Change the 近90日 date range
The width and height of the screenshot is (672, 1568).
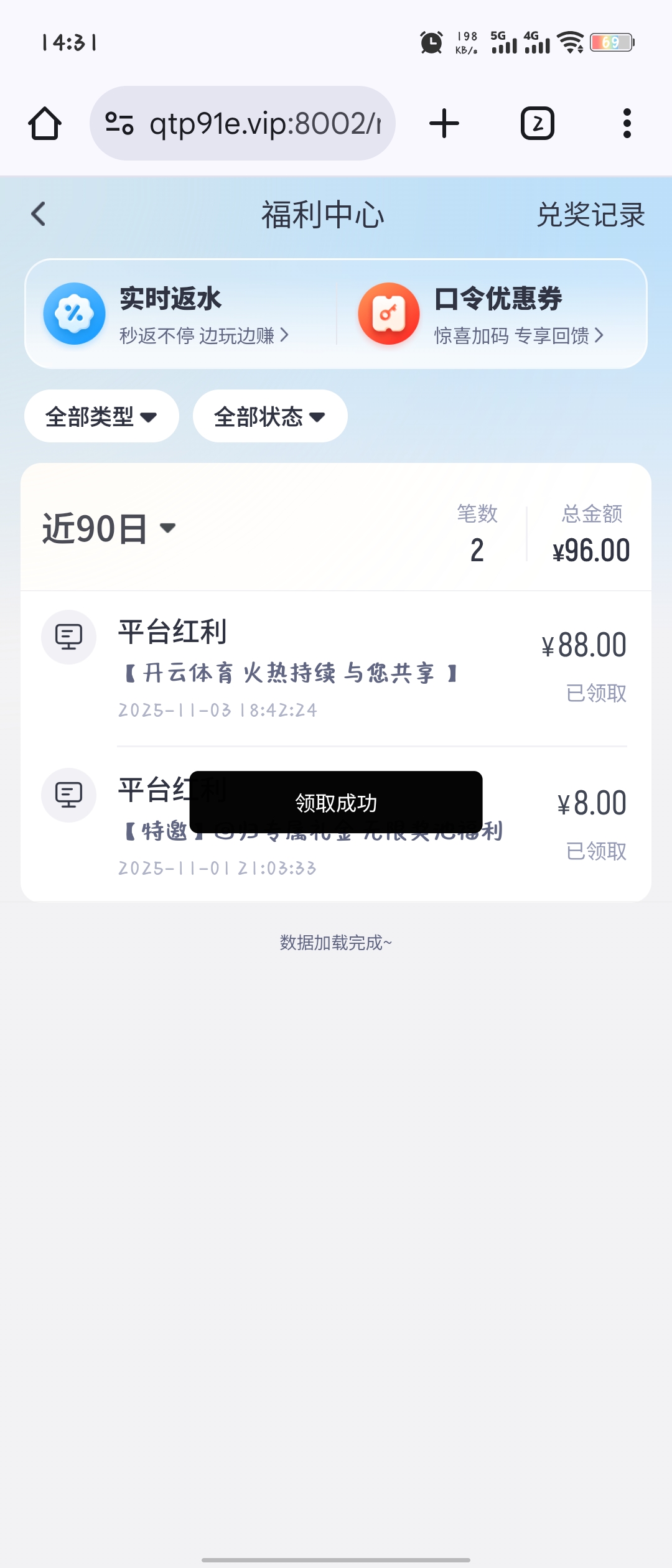(109, 529)
